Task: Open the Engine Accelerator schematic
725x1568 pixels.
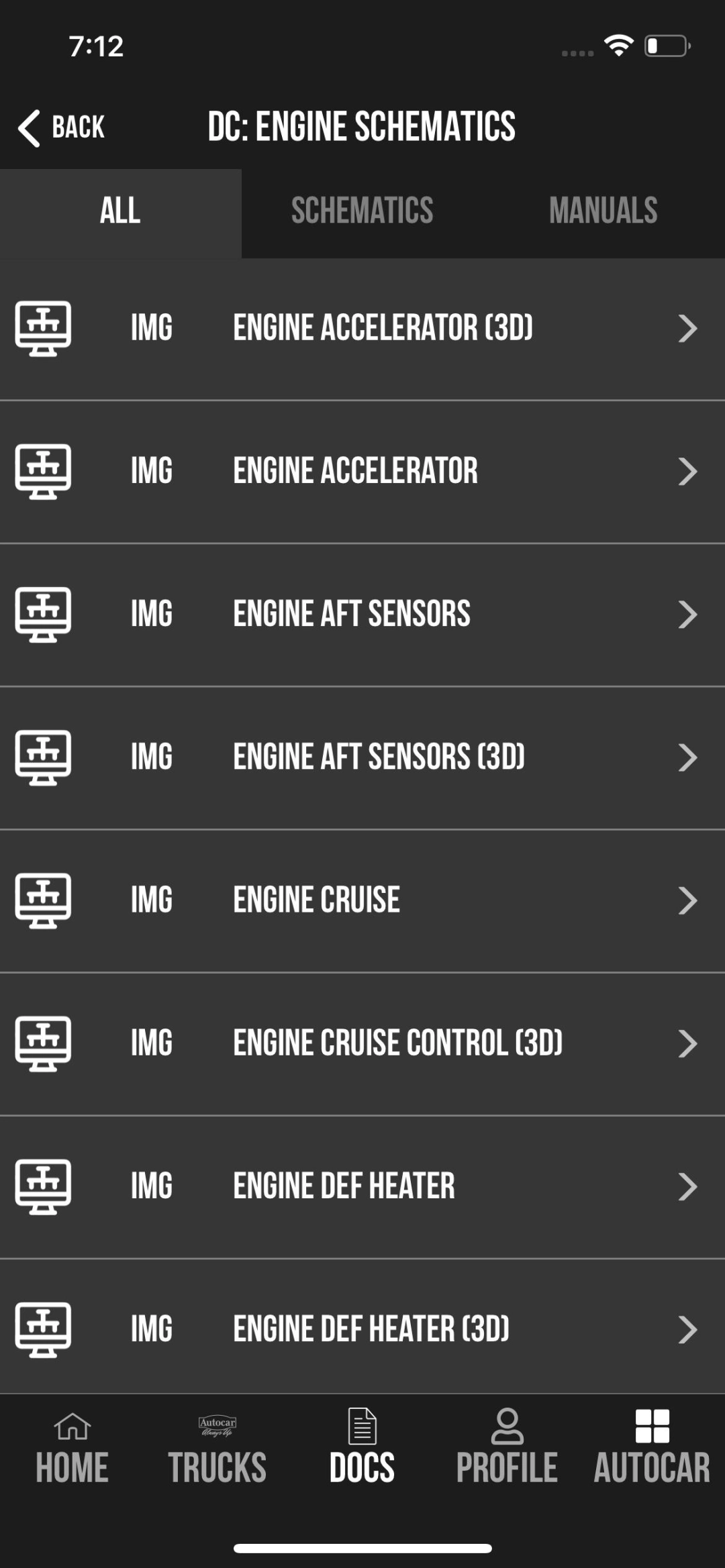Action: pyautogui.click(x=362, y=472)
